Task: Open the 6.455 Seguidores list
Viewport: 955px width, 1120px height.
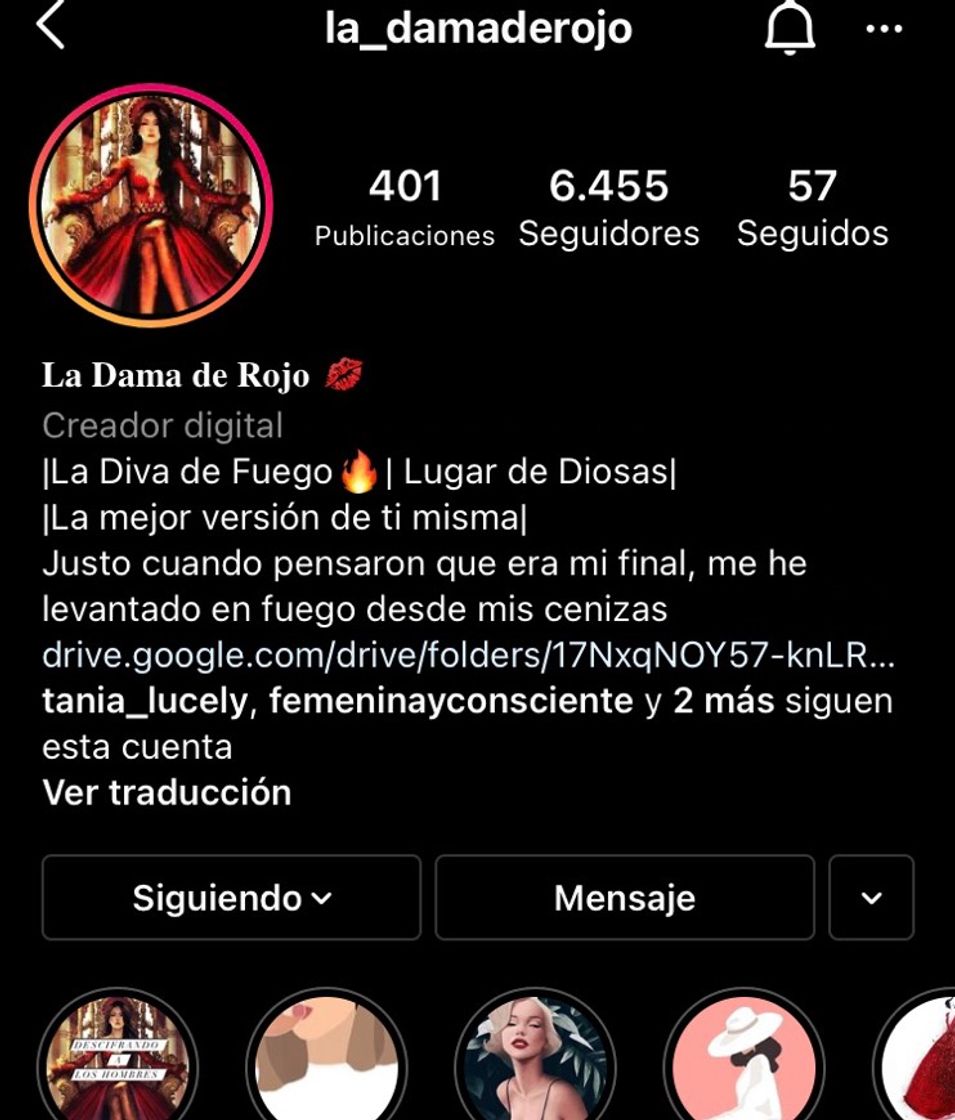Action: pyautogui.click(x=608, y=205)
